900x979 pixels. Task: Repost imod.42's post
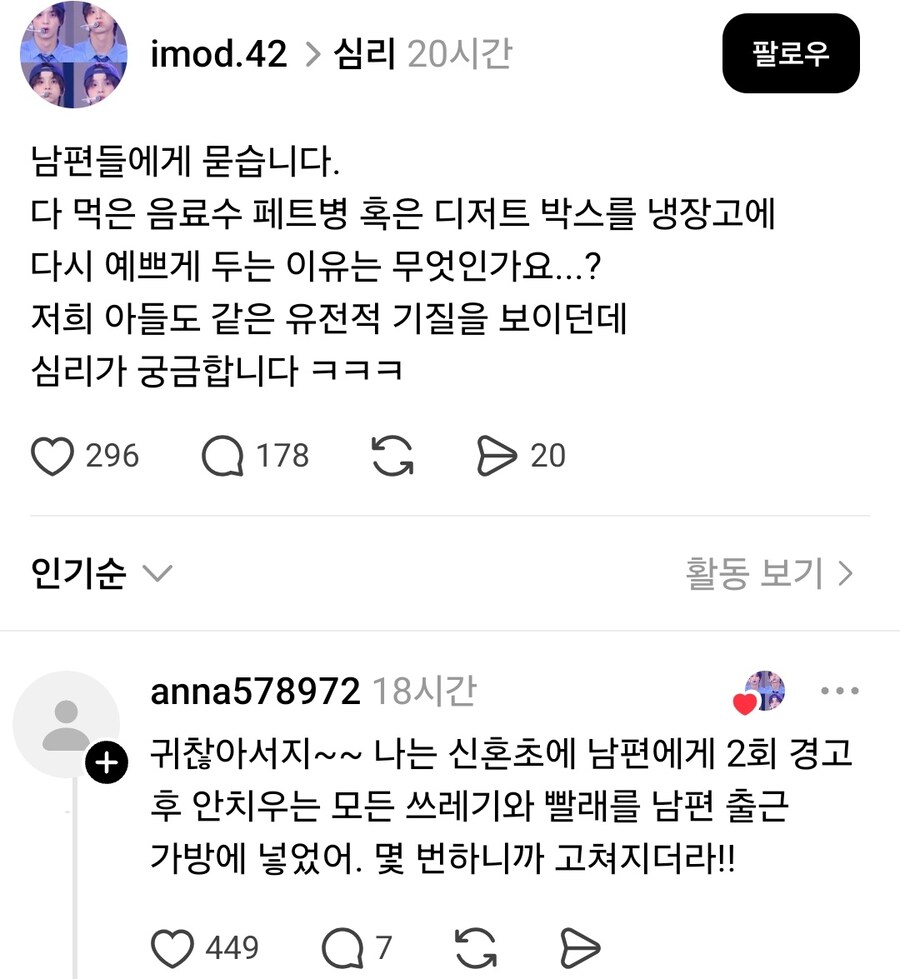pyautogui.click(x=392, y=456)
